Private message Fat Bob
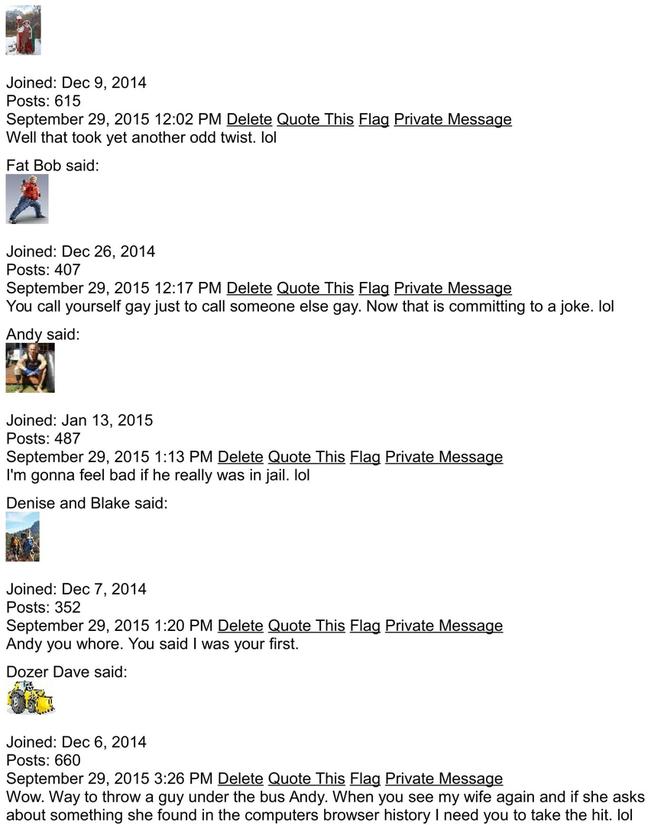The width and height of the screenshot is (651, 825). coord(452,288)
